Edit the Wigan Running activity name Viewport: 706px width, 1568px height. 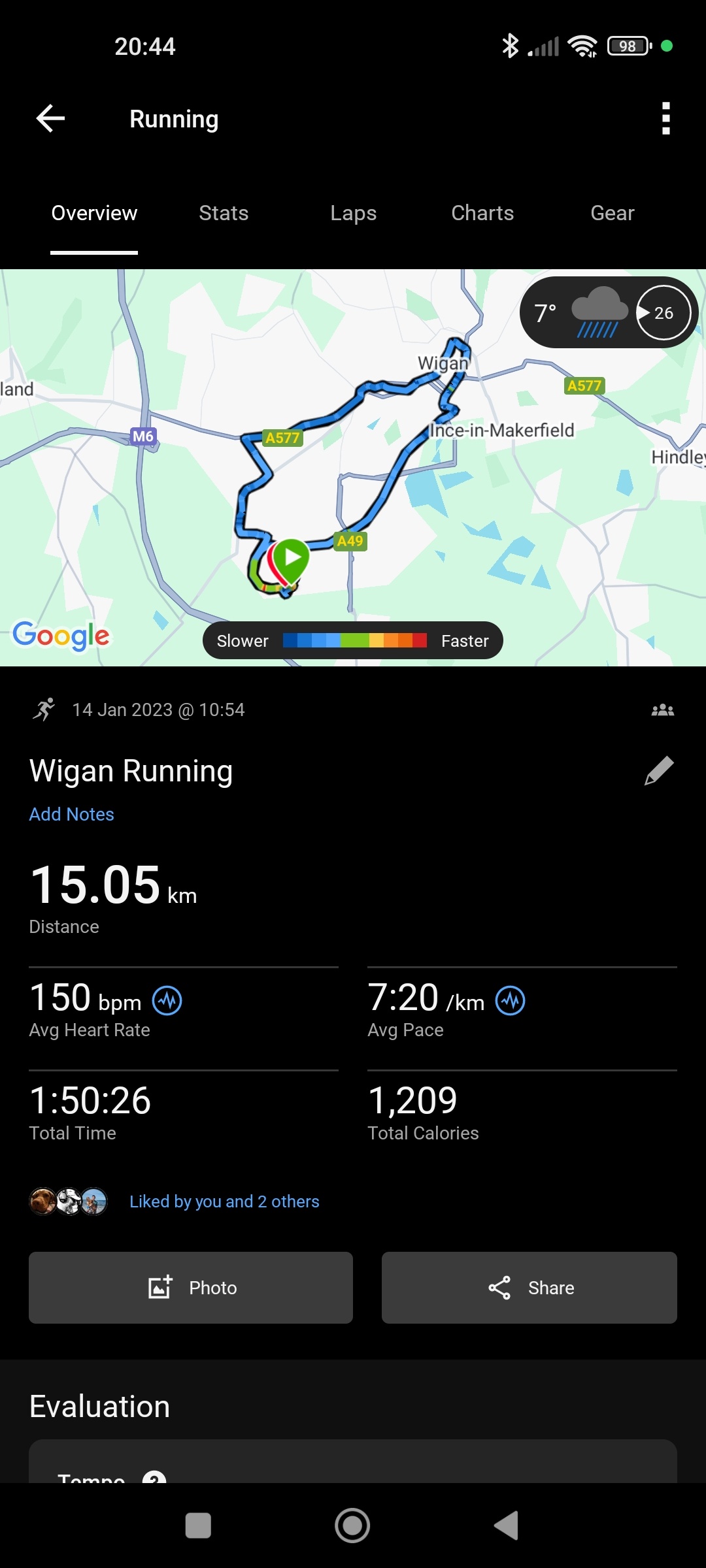click(659, 771)
